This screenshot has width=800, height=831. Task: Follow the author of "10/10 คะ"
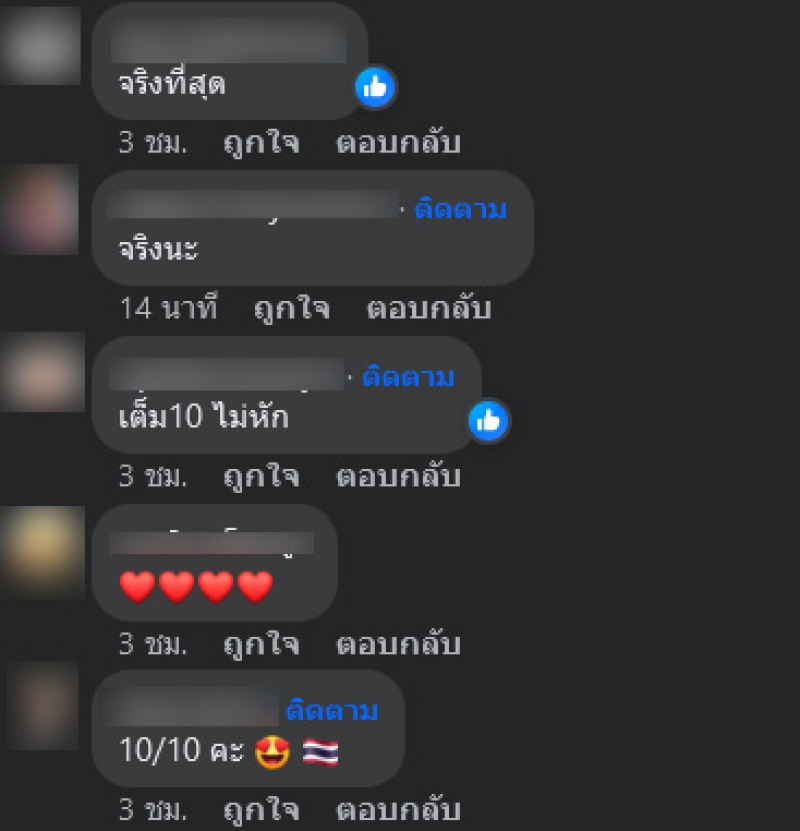pyautogui.click(x=332, y=711)
